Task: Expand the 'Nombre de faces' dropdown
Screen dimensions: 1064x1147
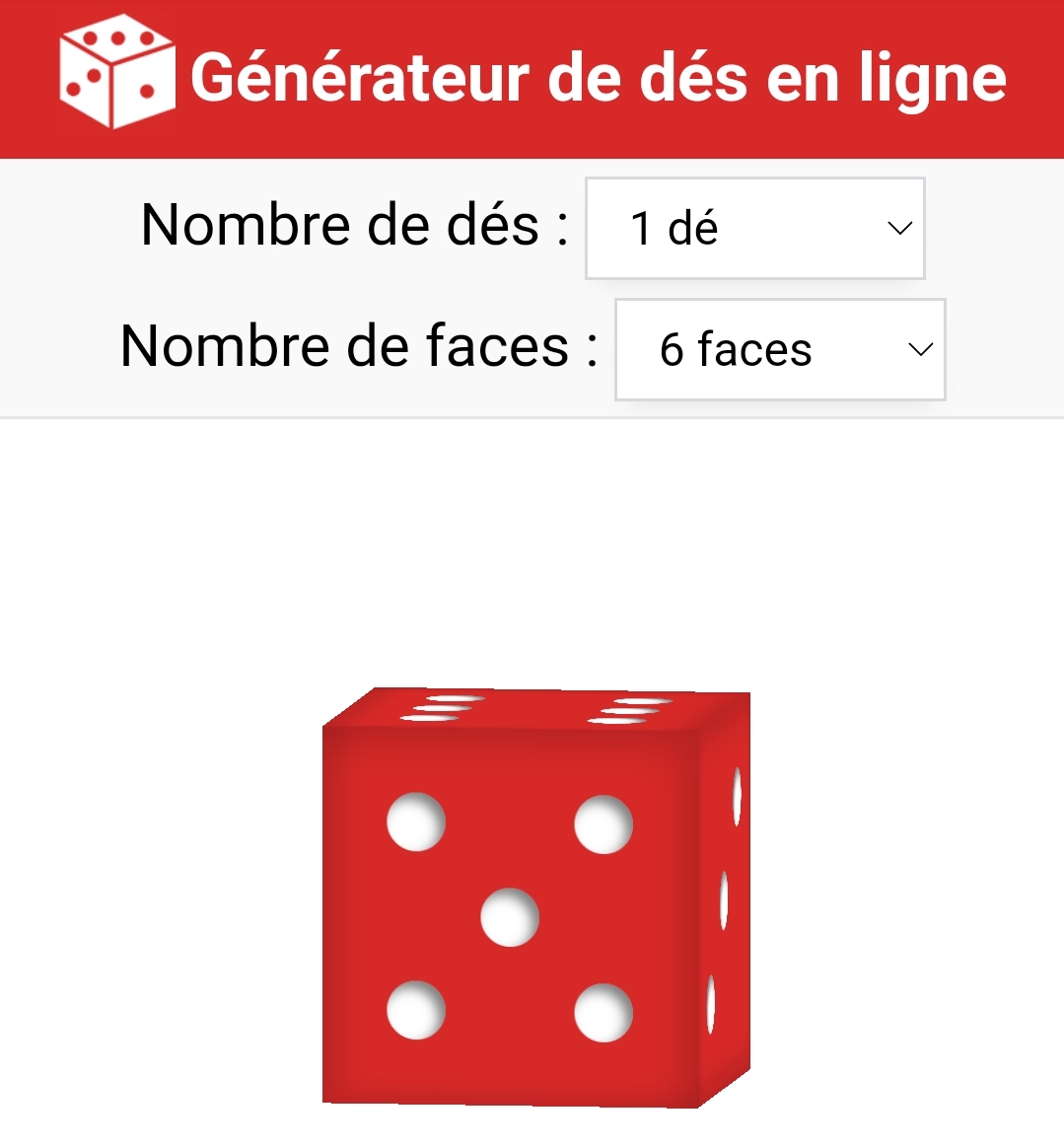Action: pyautogui.click(x=779, y=349)
